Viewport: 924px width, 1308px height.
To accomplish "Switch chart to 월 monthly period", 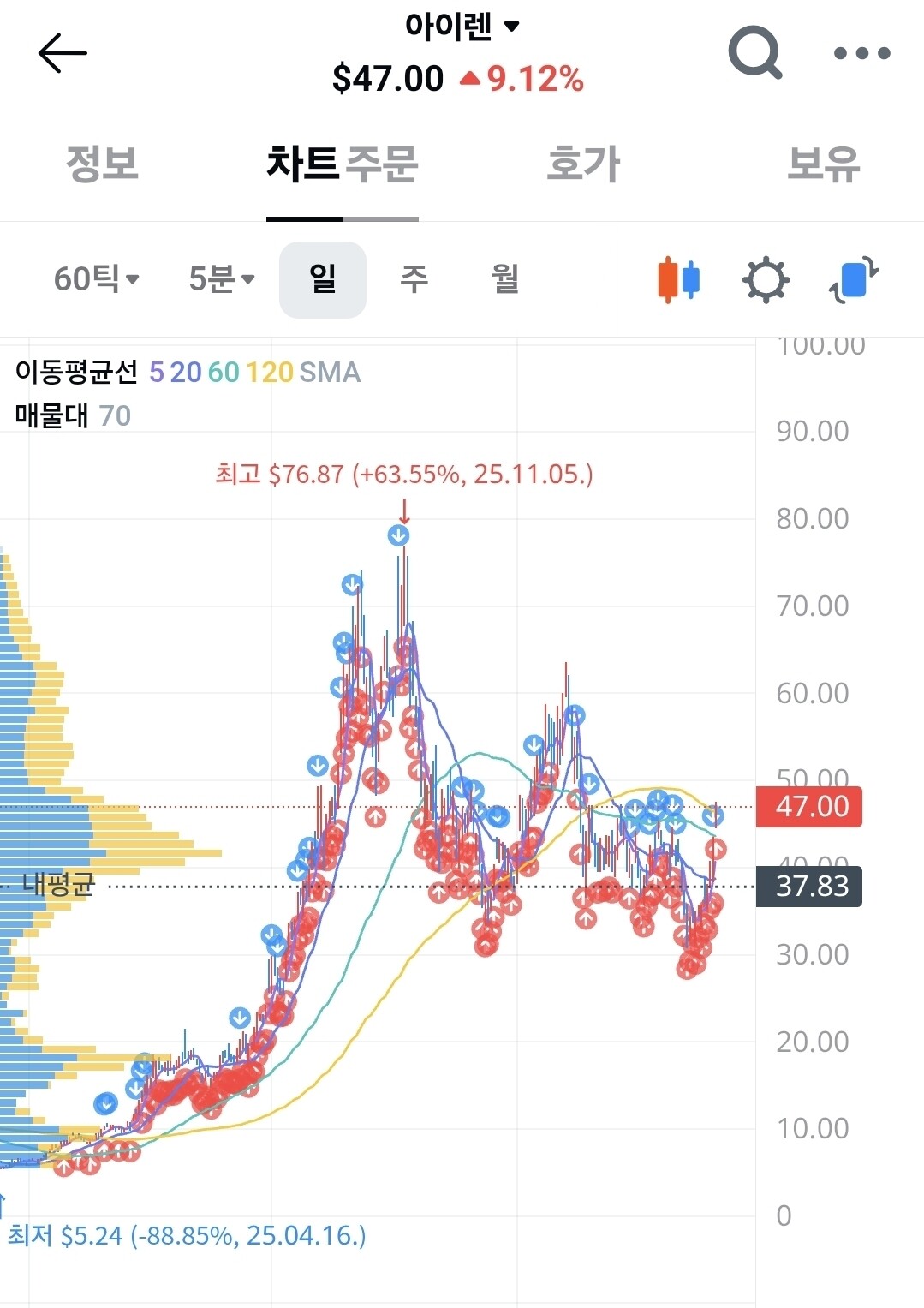I will tap(505, 279).
